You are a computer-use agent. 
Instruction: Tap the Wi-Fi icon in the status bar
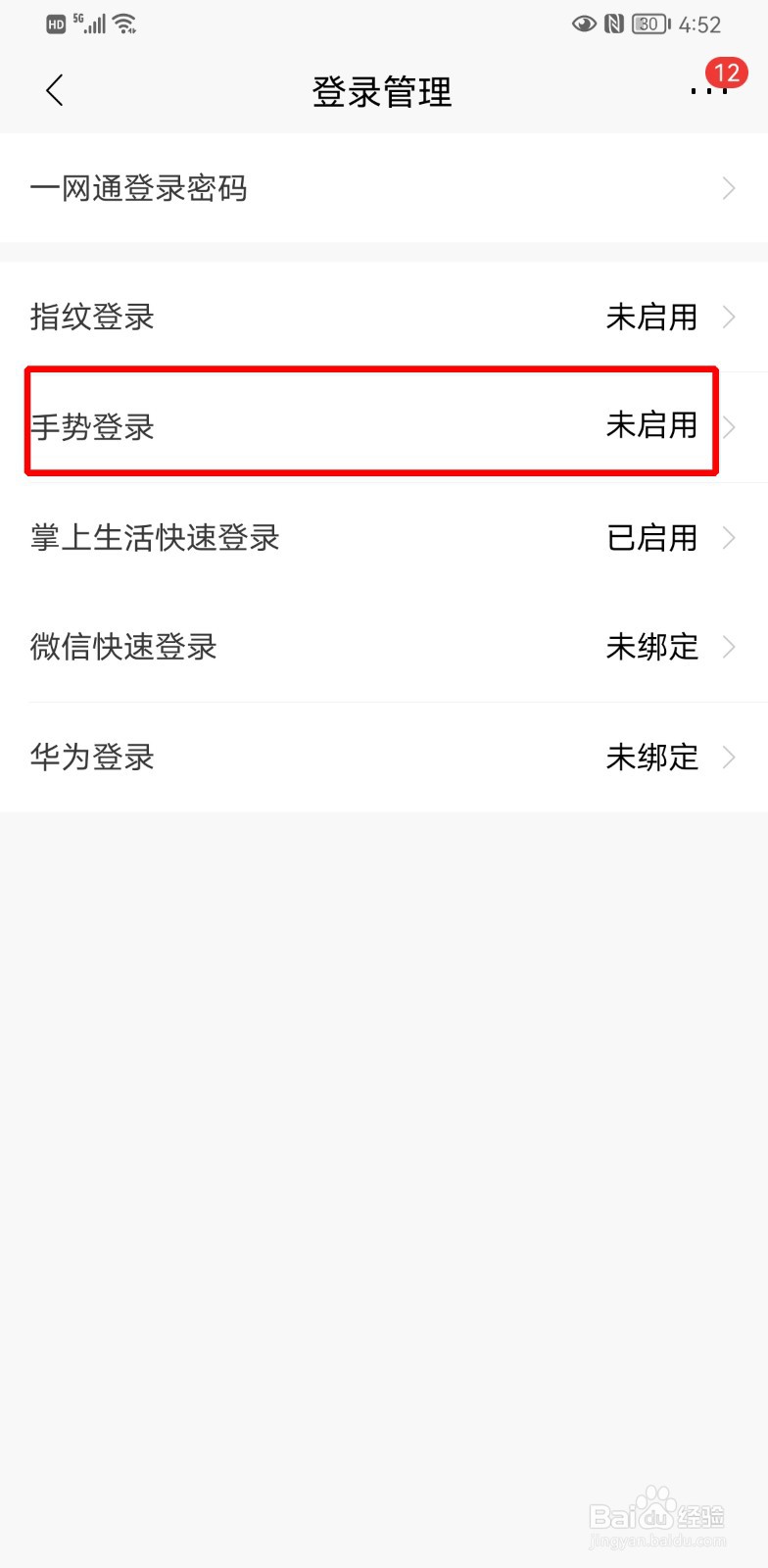125,24
